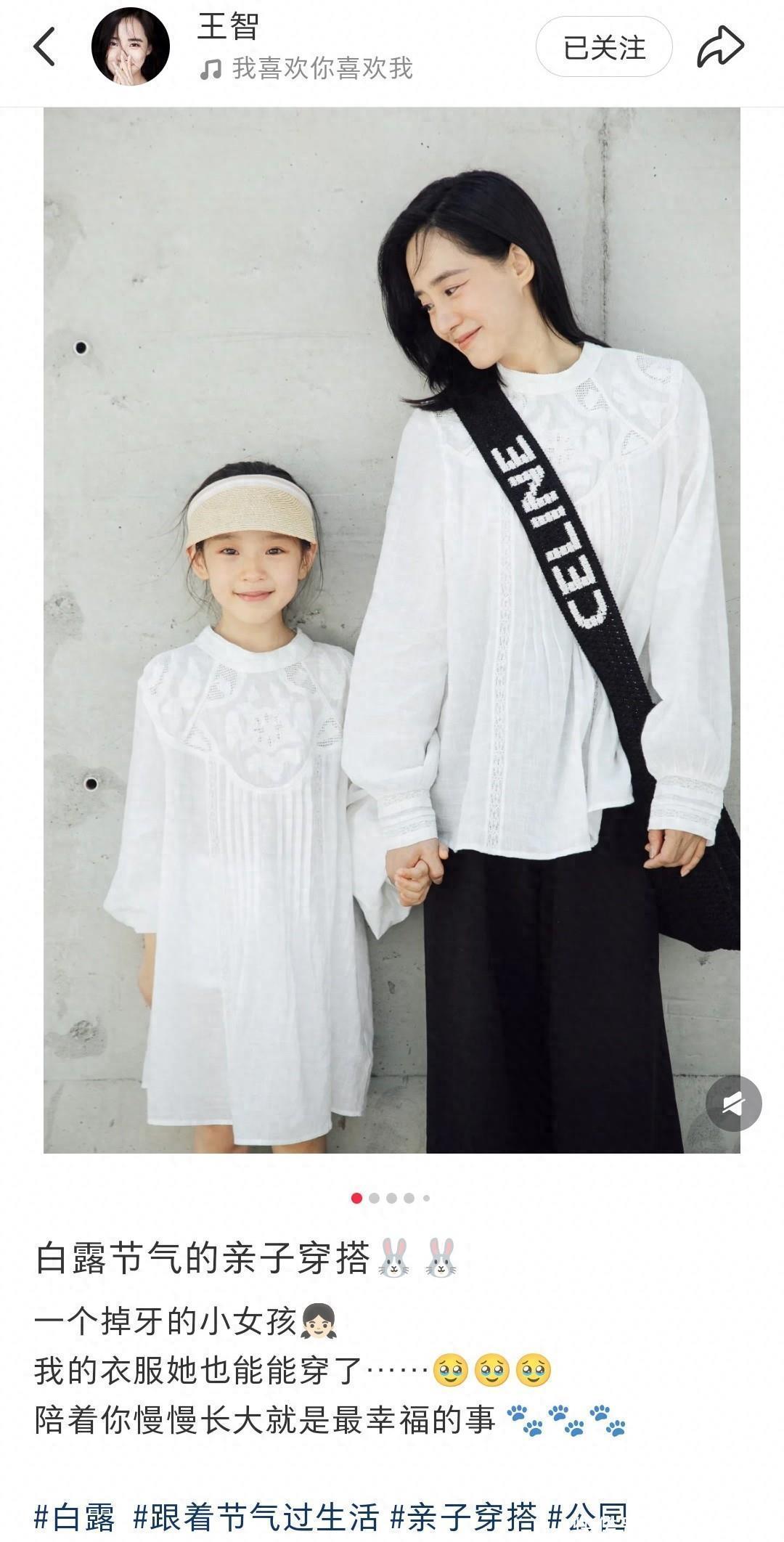Open hashtag #白露
The width and height of the screenshot is (784, 1542).
75,1517
